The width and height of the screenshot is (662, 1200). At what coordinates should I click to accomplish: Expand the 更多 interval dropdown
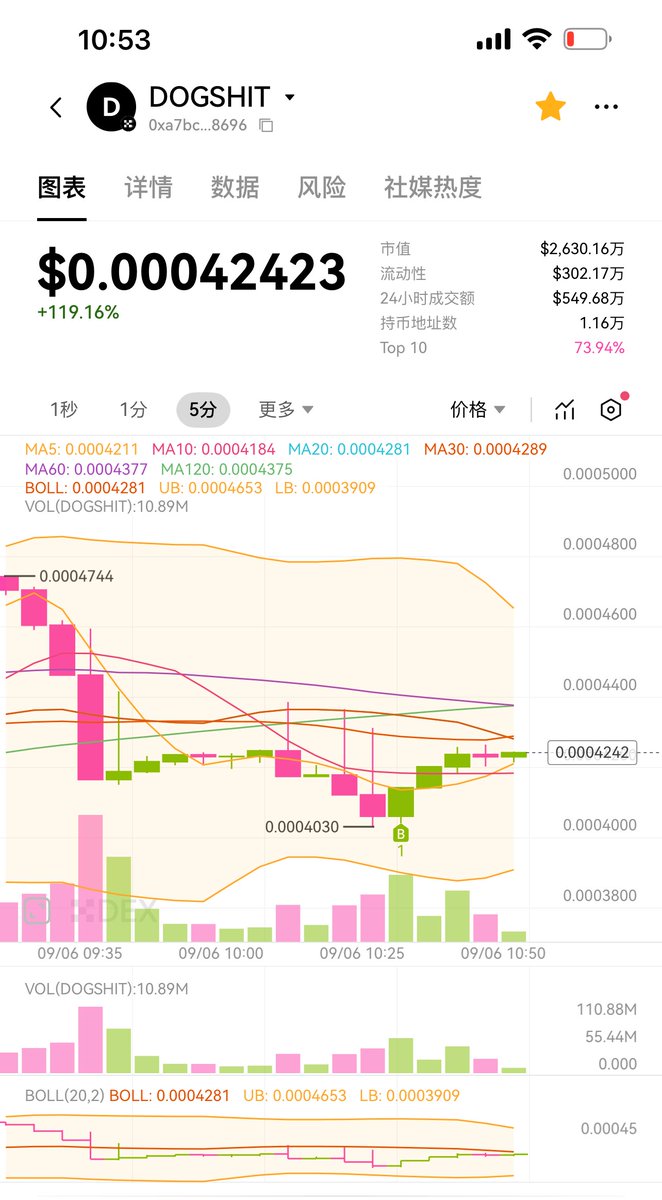(x=286, y=409)
